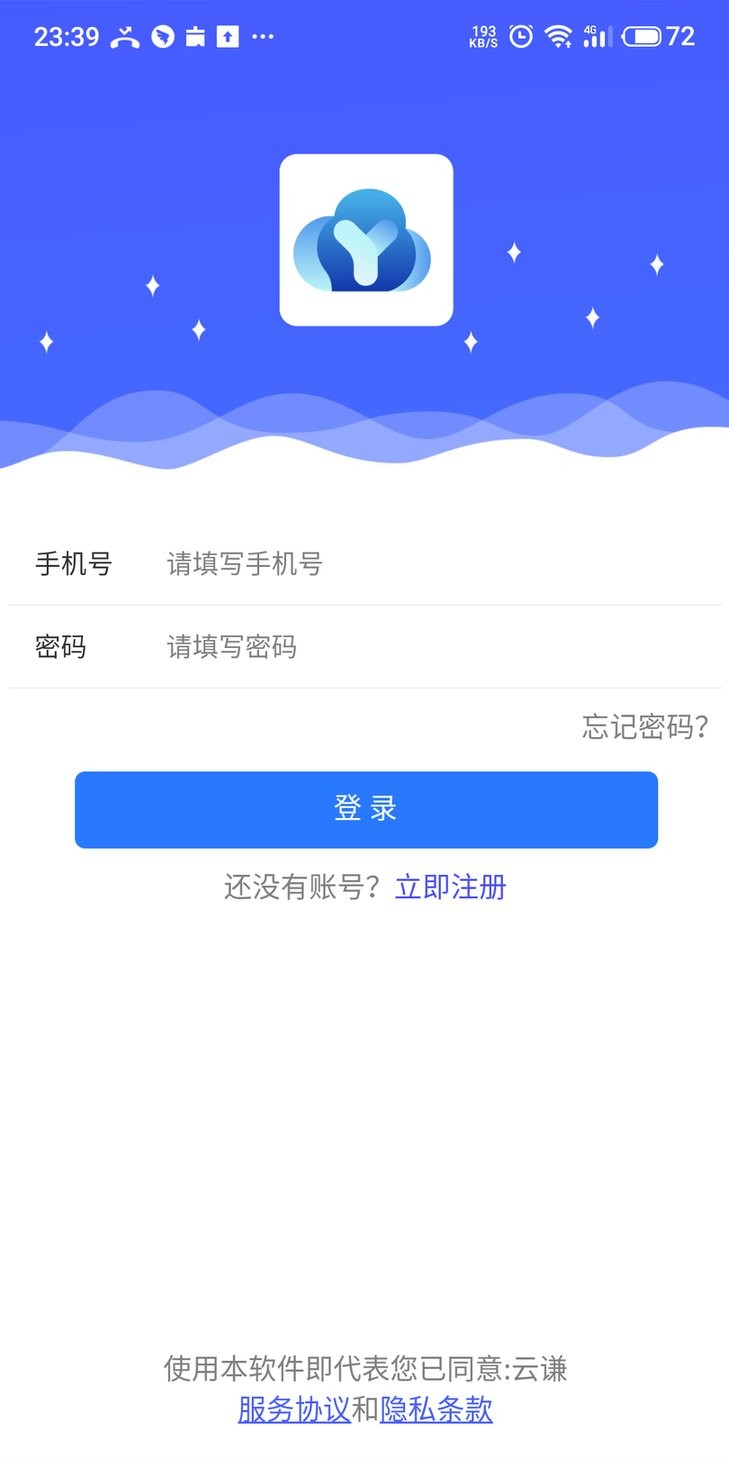Open the 服务协议 service agreement
Image resolution: width=729 pixels, height=1458 pixels.
(x=294, y=1410)
